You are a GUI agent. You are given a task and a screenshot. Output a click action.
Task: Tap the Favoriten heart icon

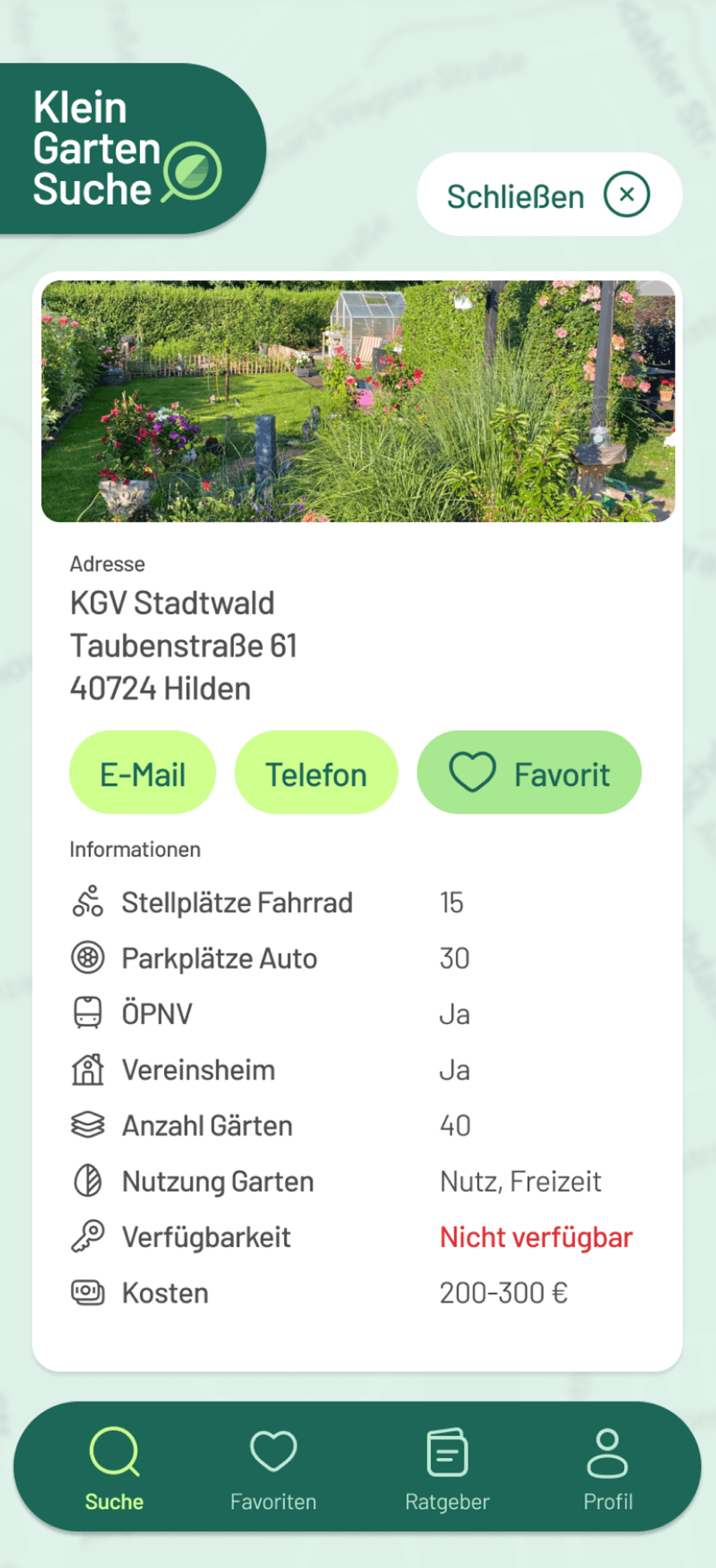(273, 1458)
